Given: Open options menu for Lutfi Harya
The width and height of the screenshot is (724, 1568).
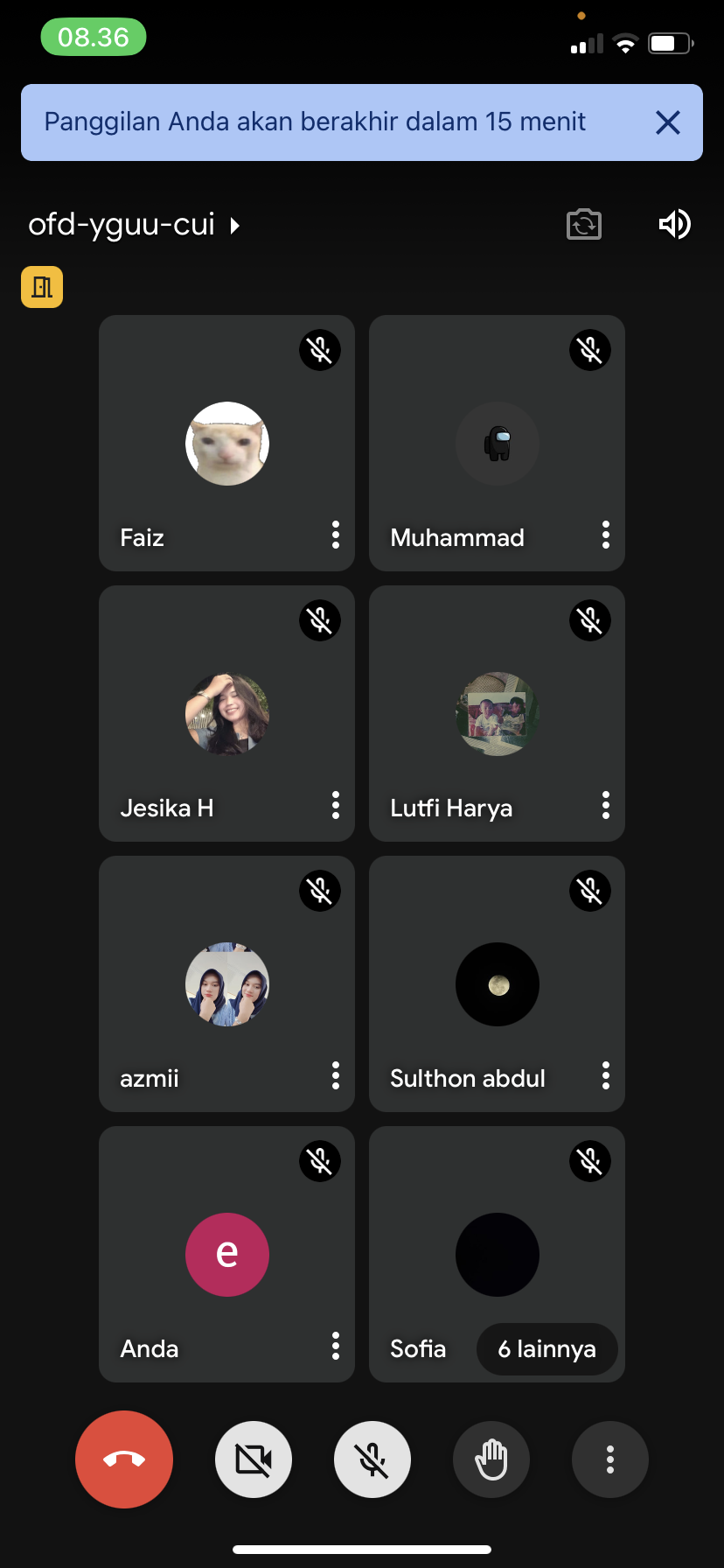Looking at the screenshot, I should click(x=606, y=805).
